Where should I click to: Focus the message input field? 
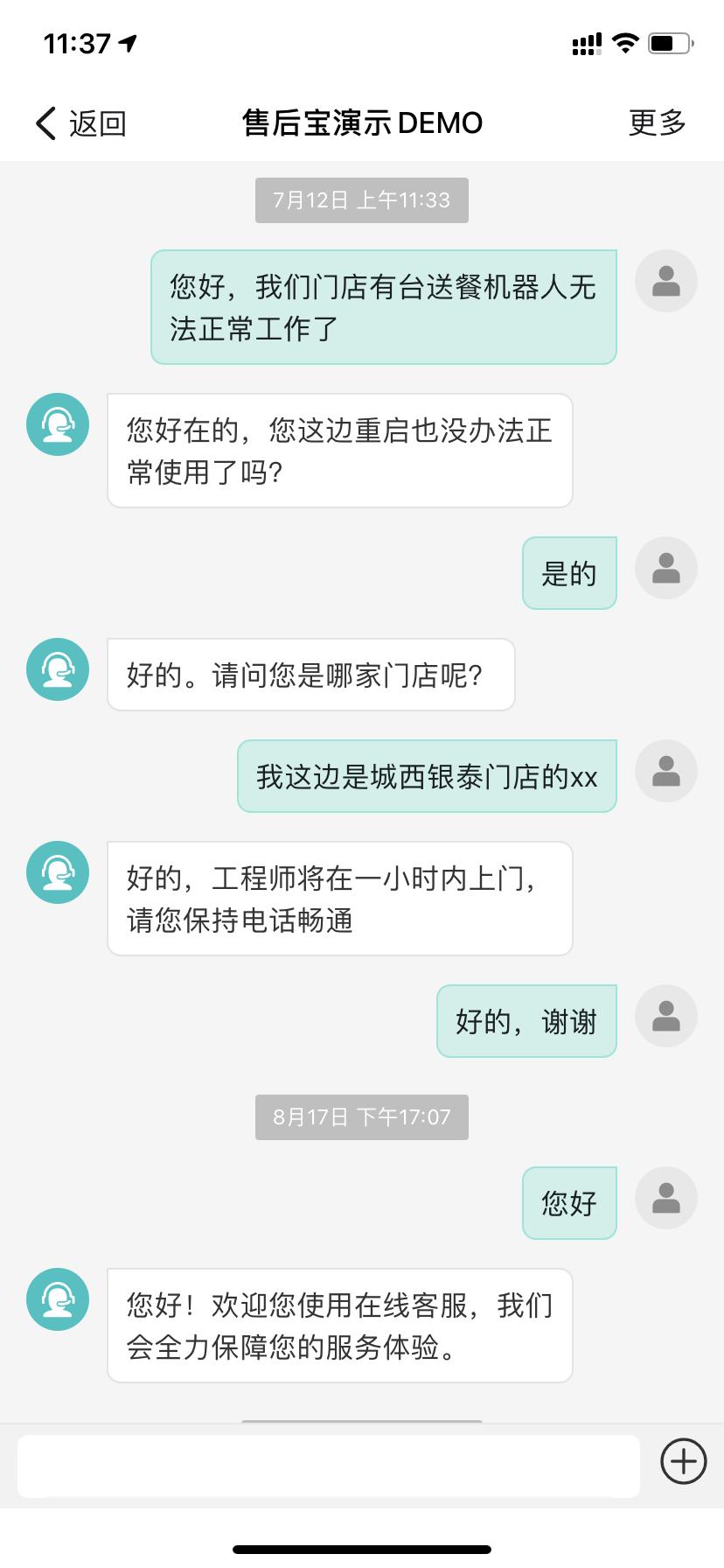(x=329, y=1466)
